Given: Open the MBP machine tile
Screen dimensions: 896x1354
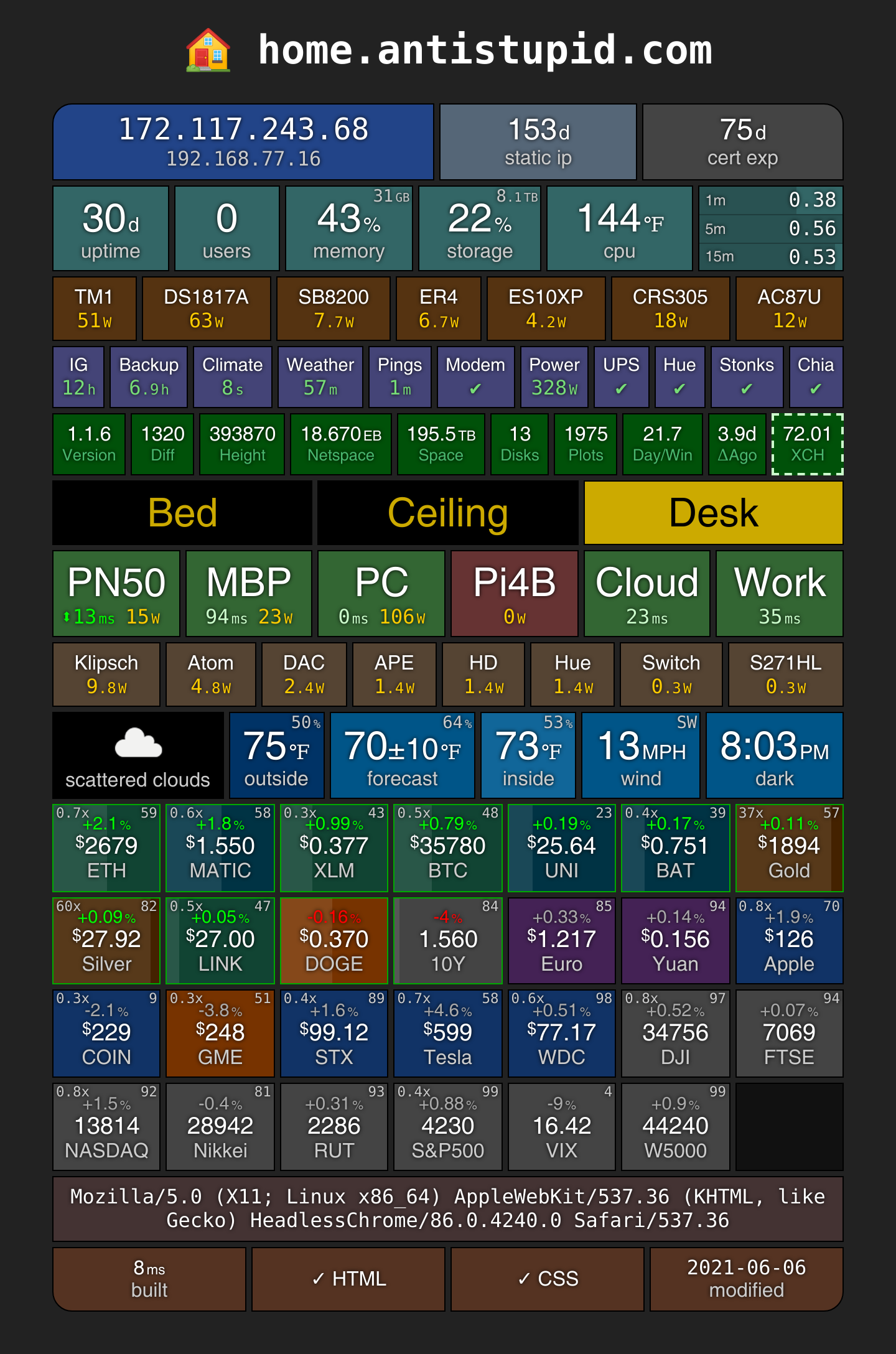Looking at the screenshot, I should [x=249, y=594].
